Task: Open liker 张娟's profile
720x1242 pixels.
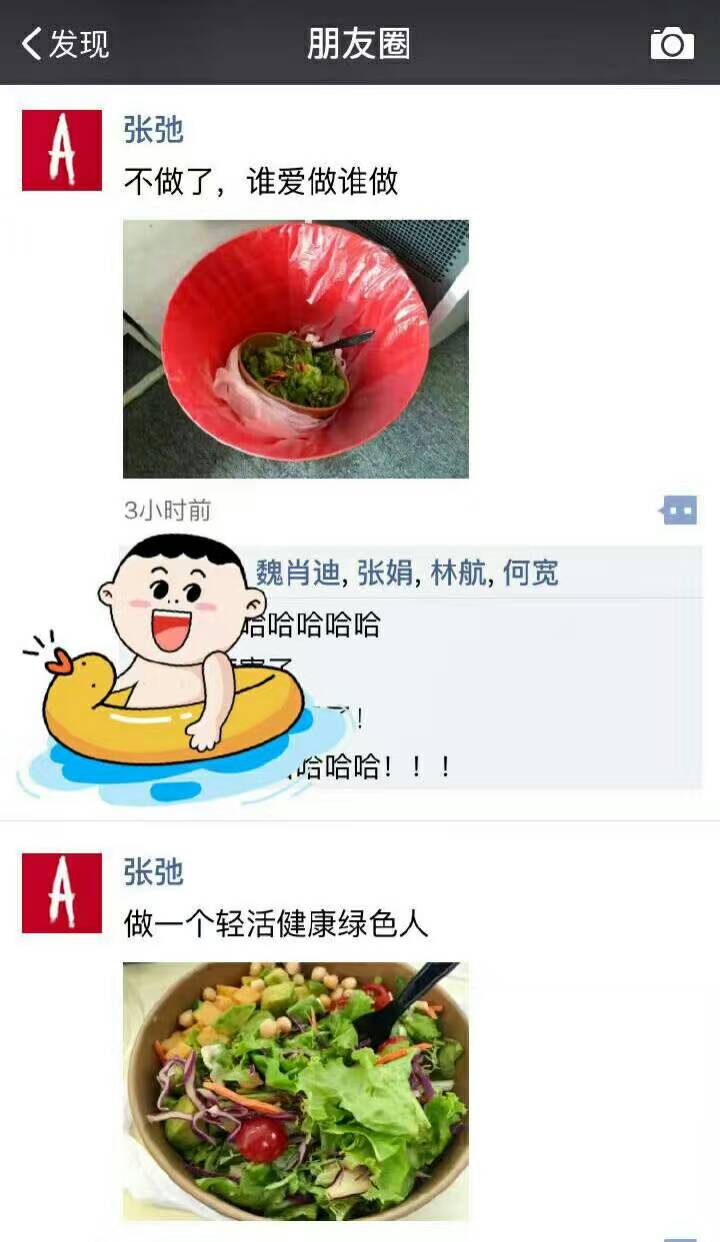Action: point(386,573)
